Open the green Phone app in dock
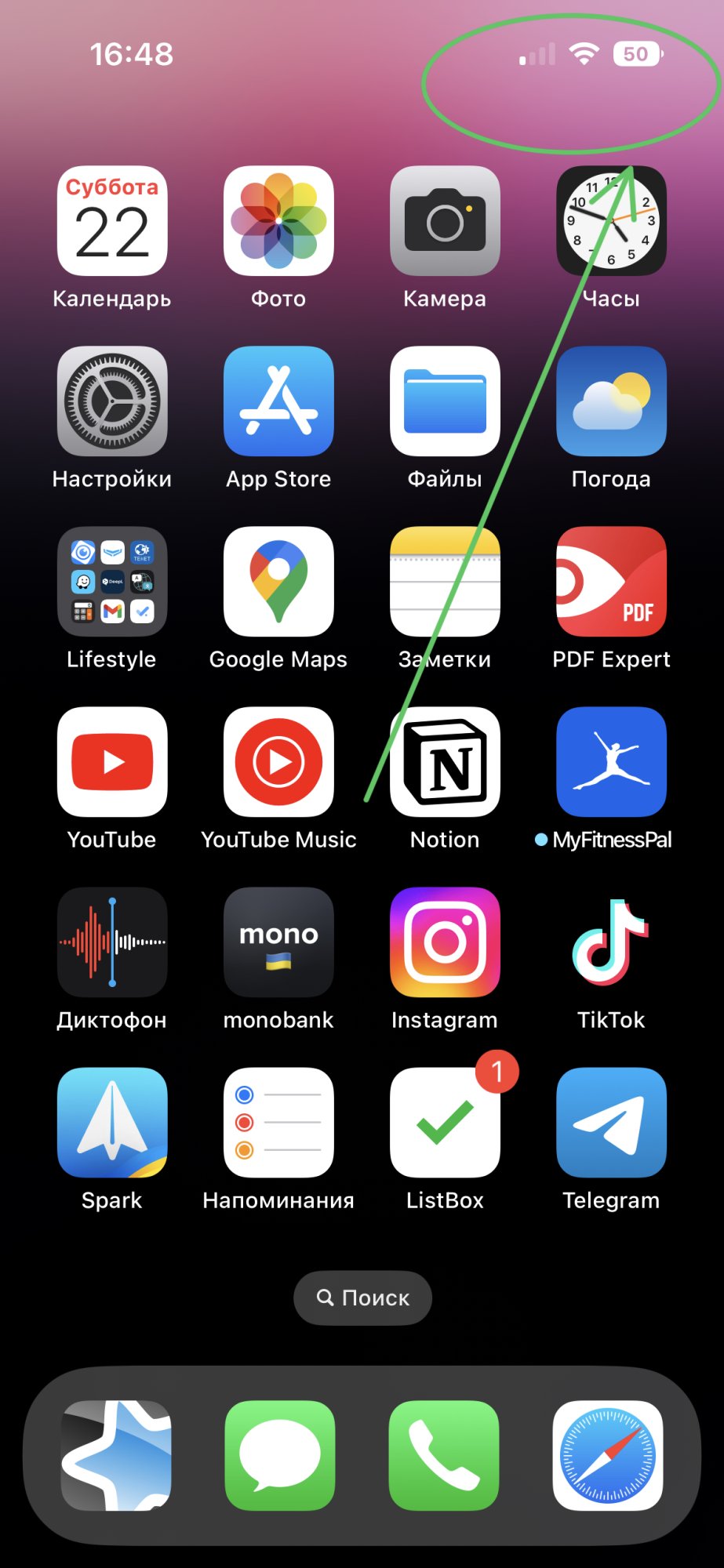724x1568 pixels. point(444,1456)
